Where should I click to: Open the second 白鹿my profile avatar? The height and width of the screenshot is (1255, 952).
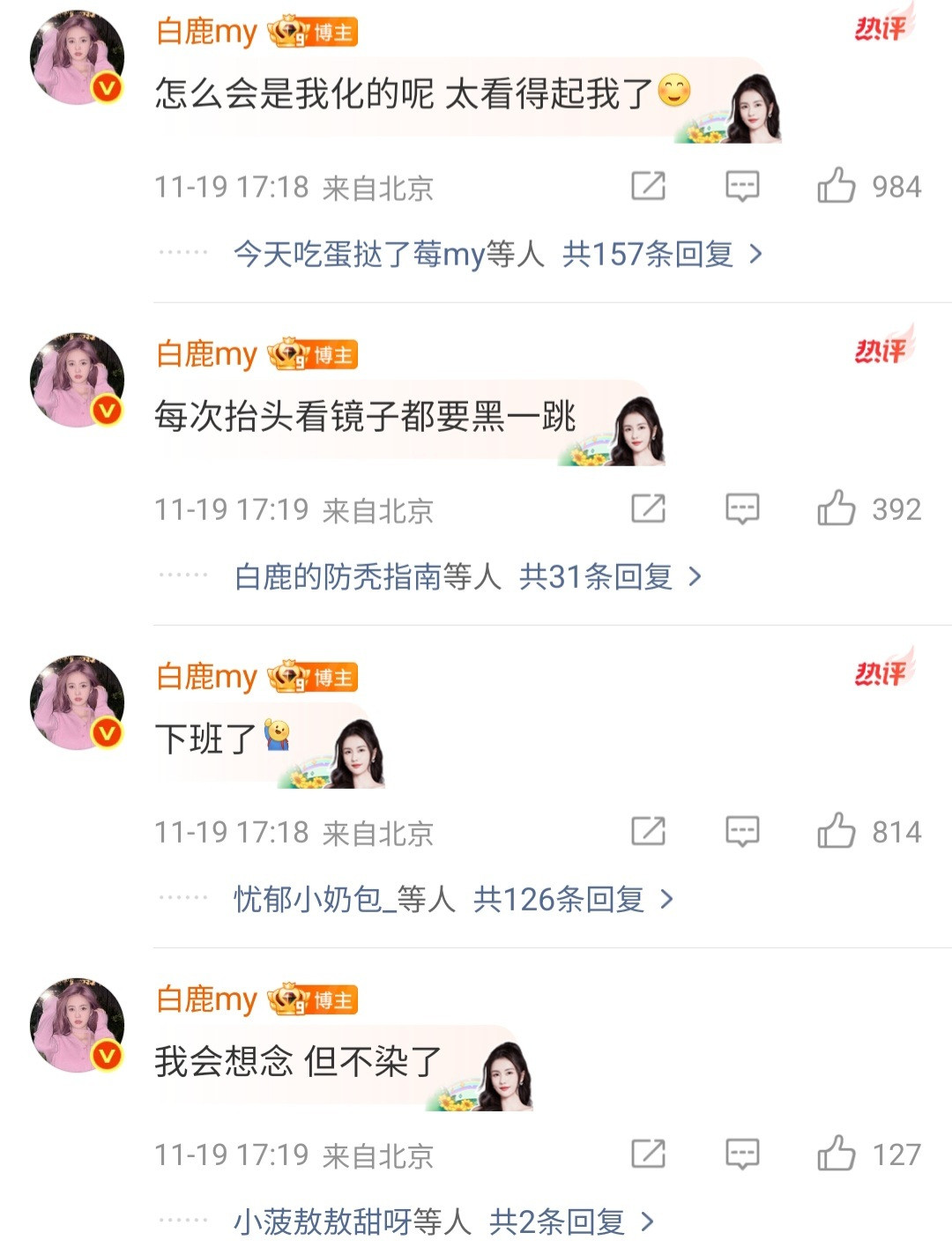78,379
